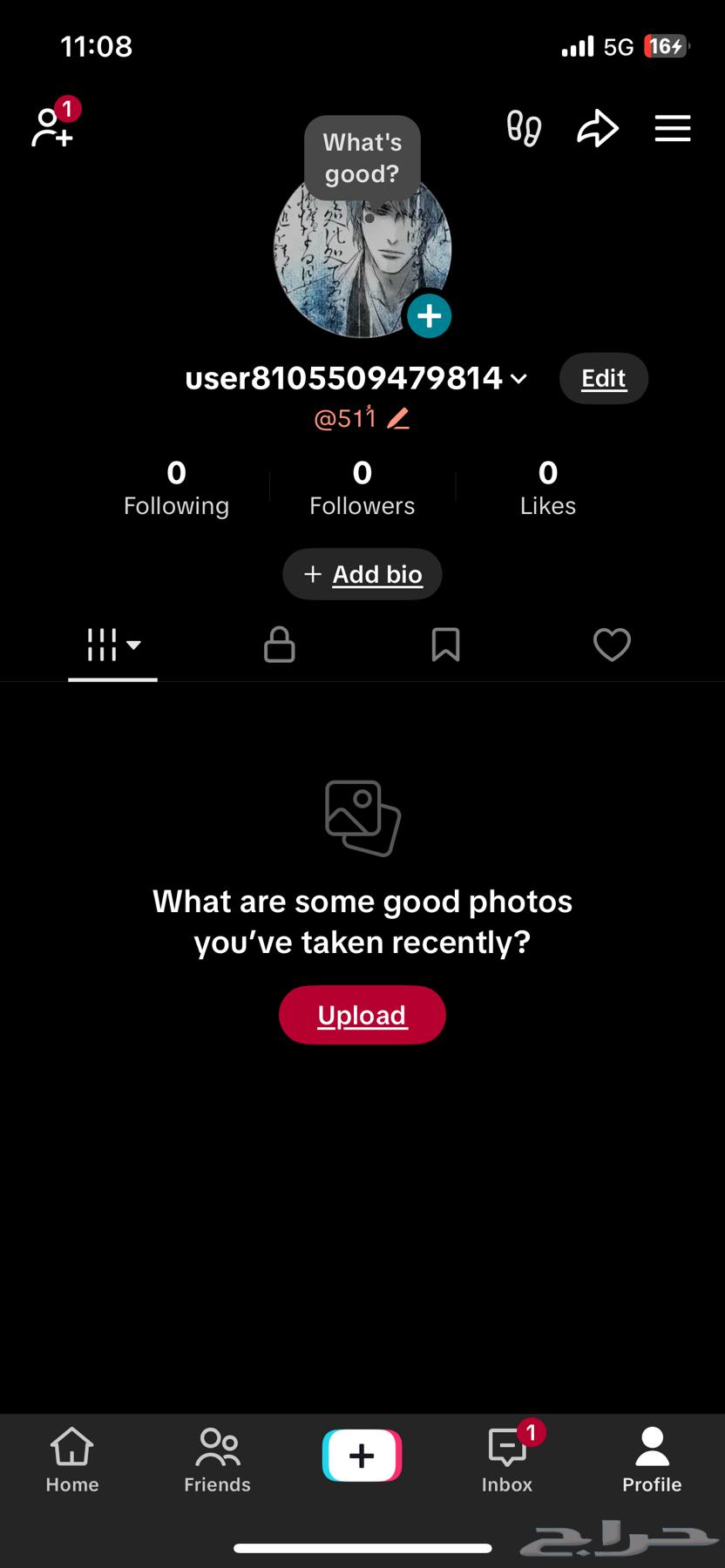Image resolution: width=725 pixels, height=1568 pixels.
Task: Open the Inbox tab
Action: pyautogui.click(x=507, y=1460)
